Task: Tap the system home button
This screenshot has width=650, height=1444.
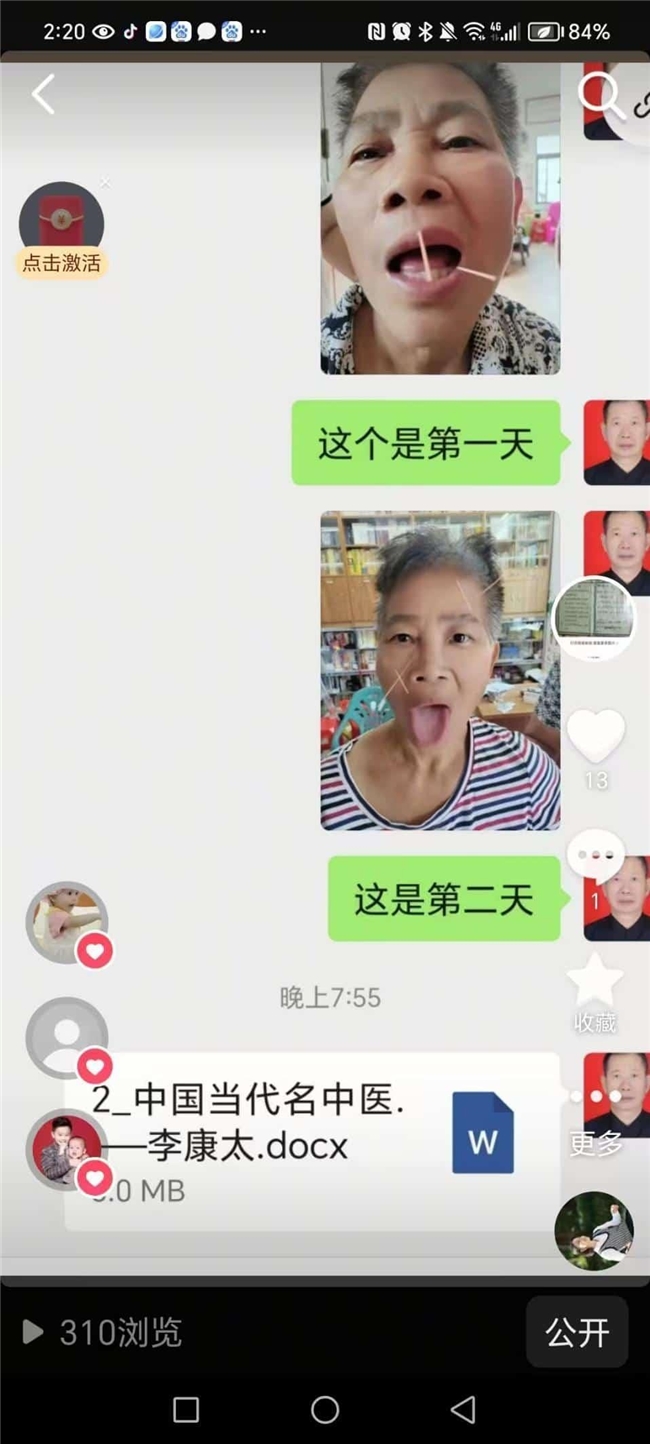Action: point(325,1410)
